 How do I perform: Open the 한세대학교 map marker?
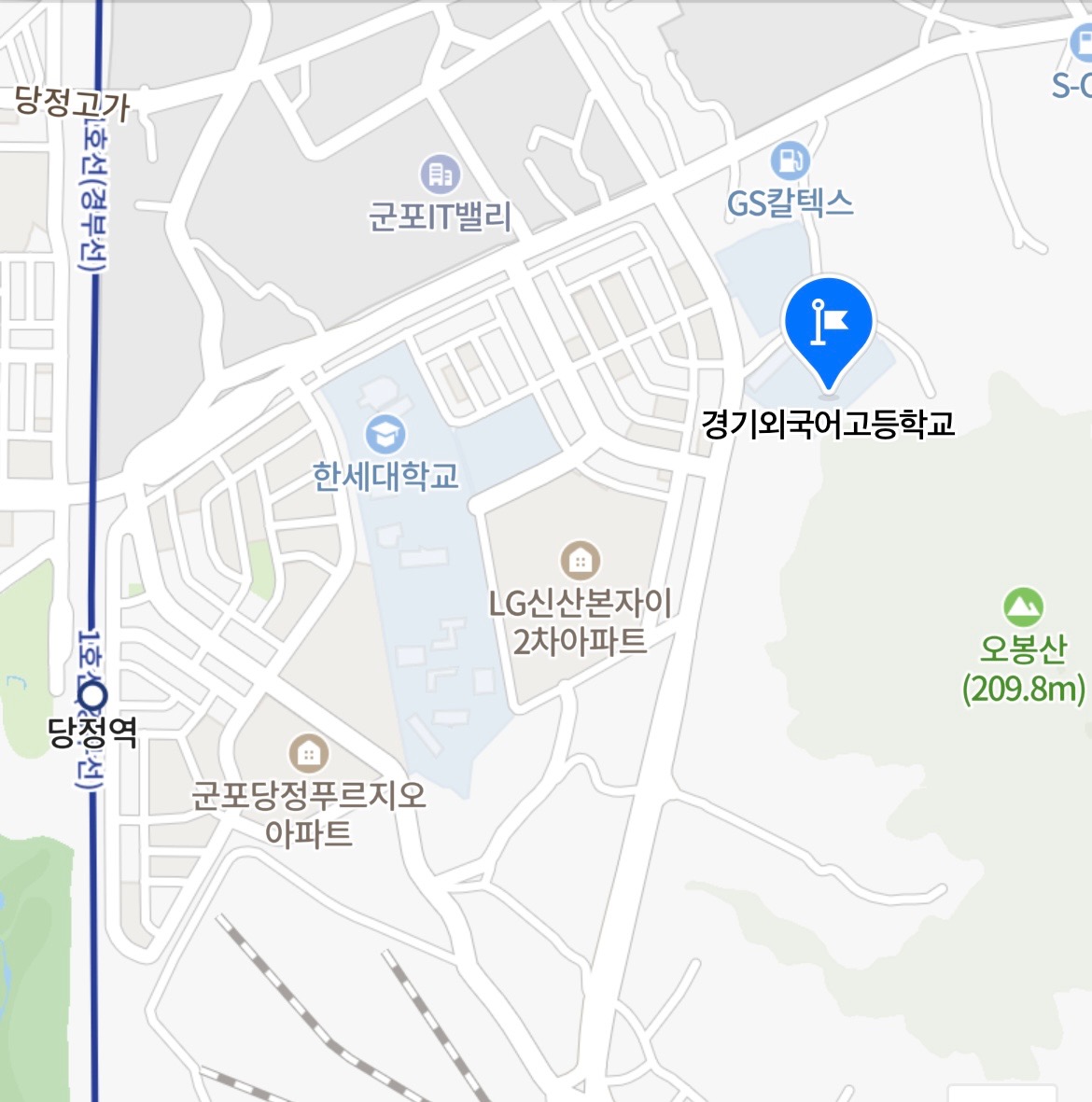[x=385, y=435]
